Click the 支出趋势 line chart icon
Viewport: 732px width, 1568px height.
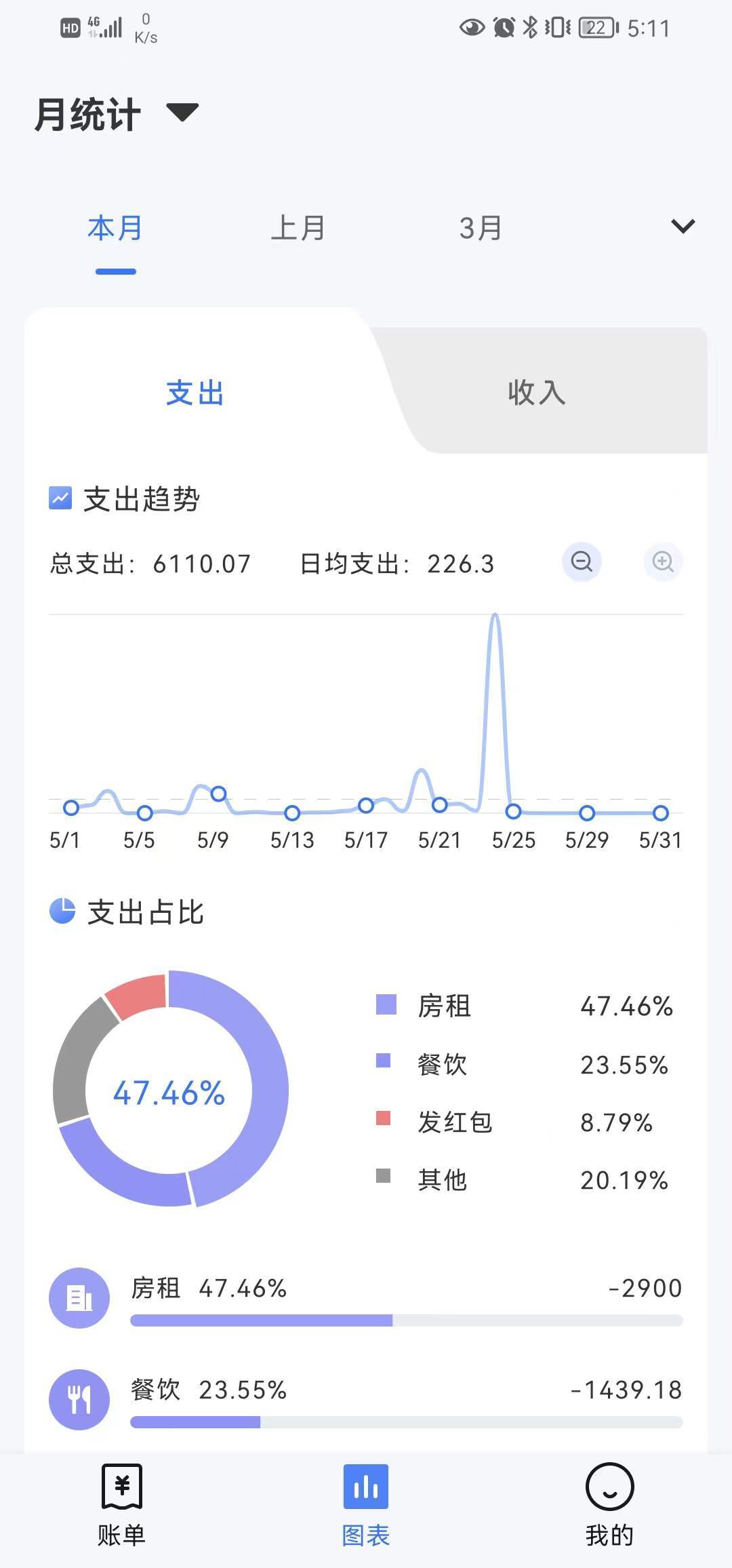point(60,498)
